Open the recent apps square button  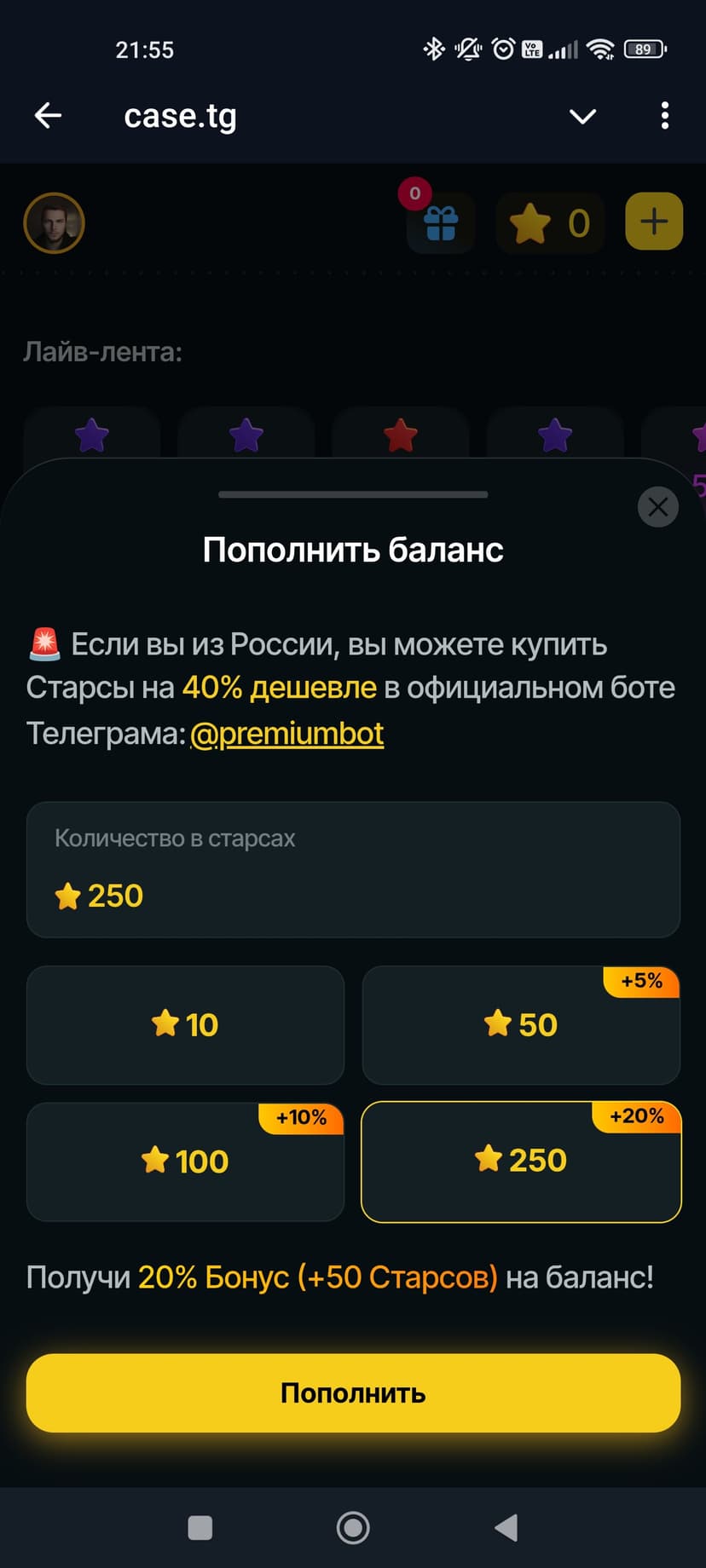click(x=200, y=1527)
